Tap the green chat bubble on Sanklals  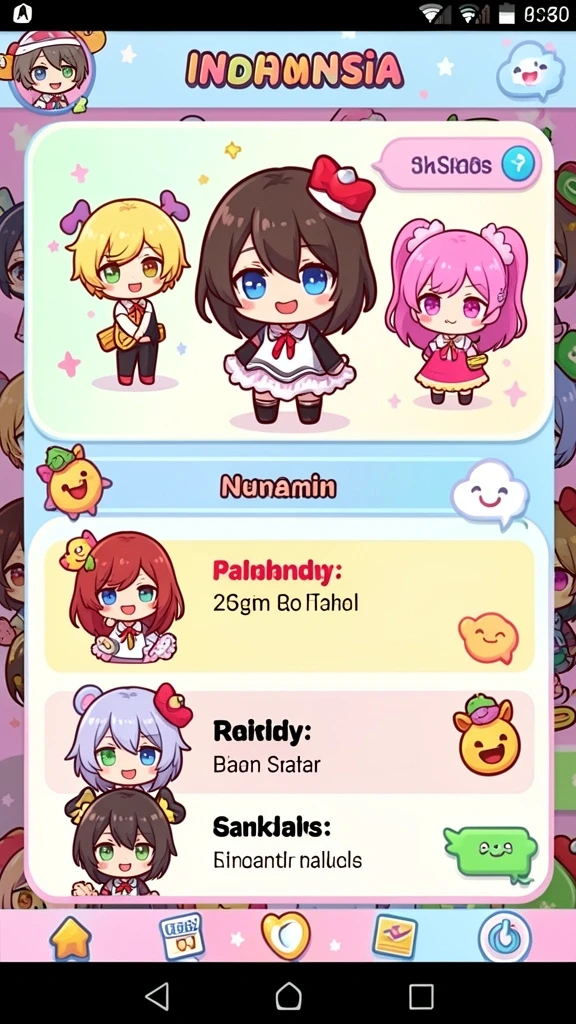[x=491, y=852]
